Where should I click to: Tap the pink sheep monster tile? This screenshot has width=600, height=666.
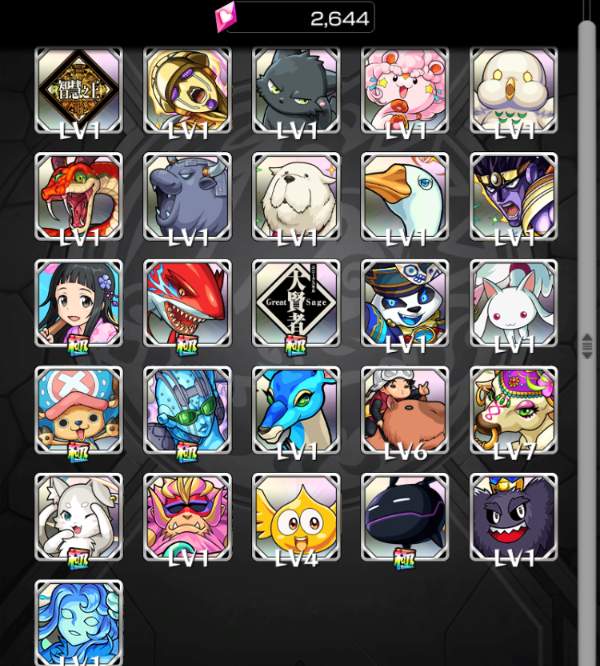[x=405, y=90]
